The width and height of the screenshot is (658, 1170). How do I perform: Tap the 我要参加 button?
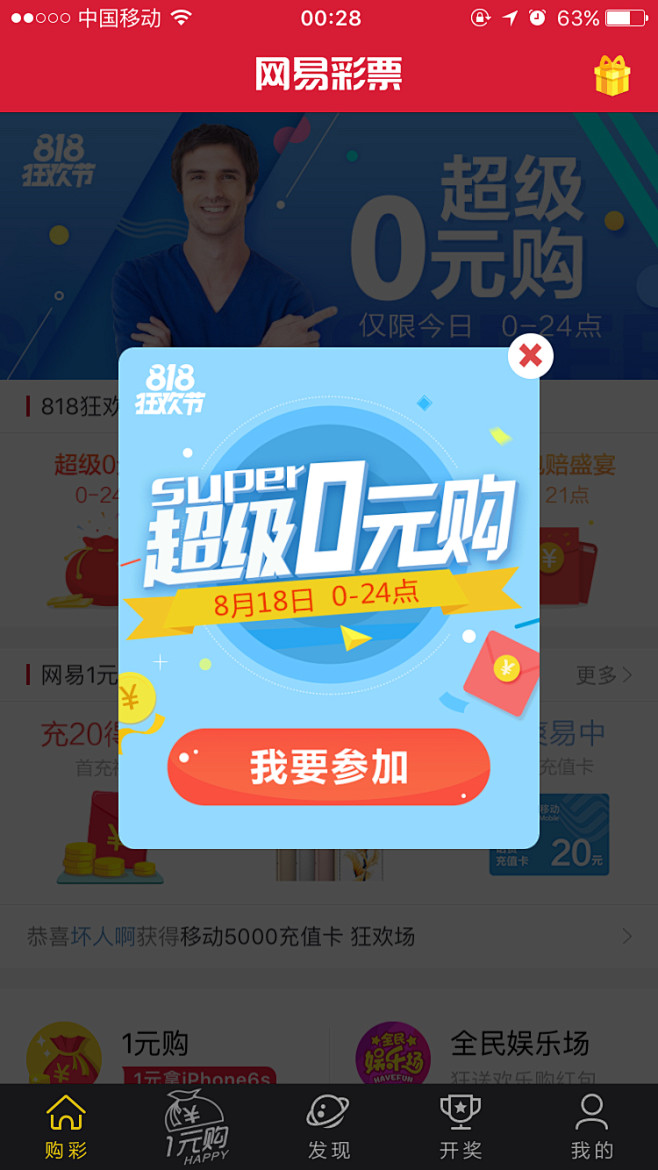click(328, 767)
